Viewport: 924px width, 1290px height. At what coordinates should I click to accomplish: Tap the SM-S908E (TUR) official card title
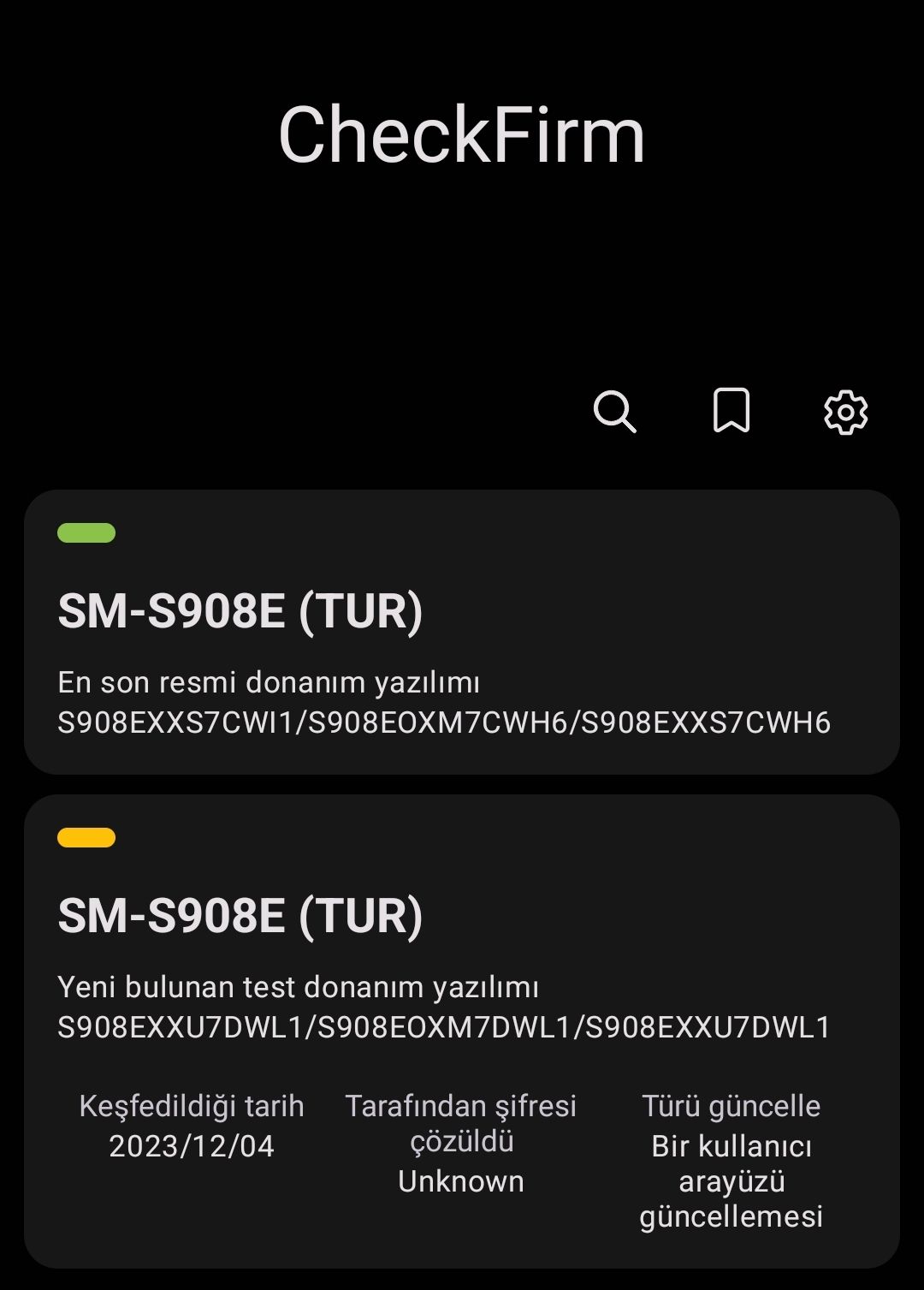coord(240,610)
